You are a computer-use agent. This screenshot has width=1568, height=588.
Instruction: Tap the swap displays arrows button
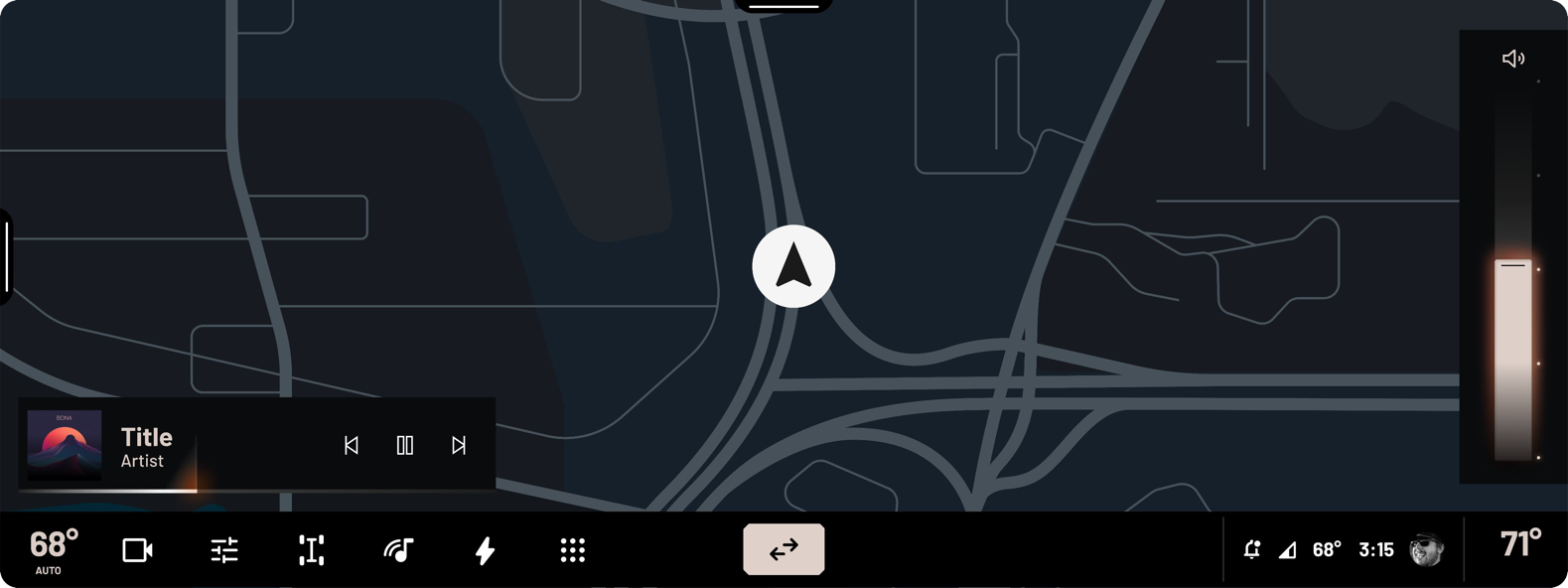pyautogui.click(x=784, y=549)
